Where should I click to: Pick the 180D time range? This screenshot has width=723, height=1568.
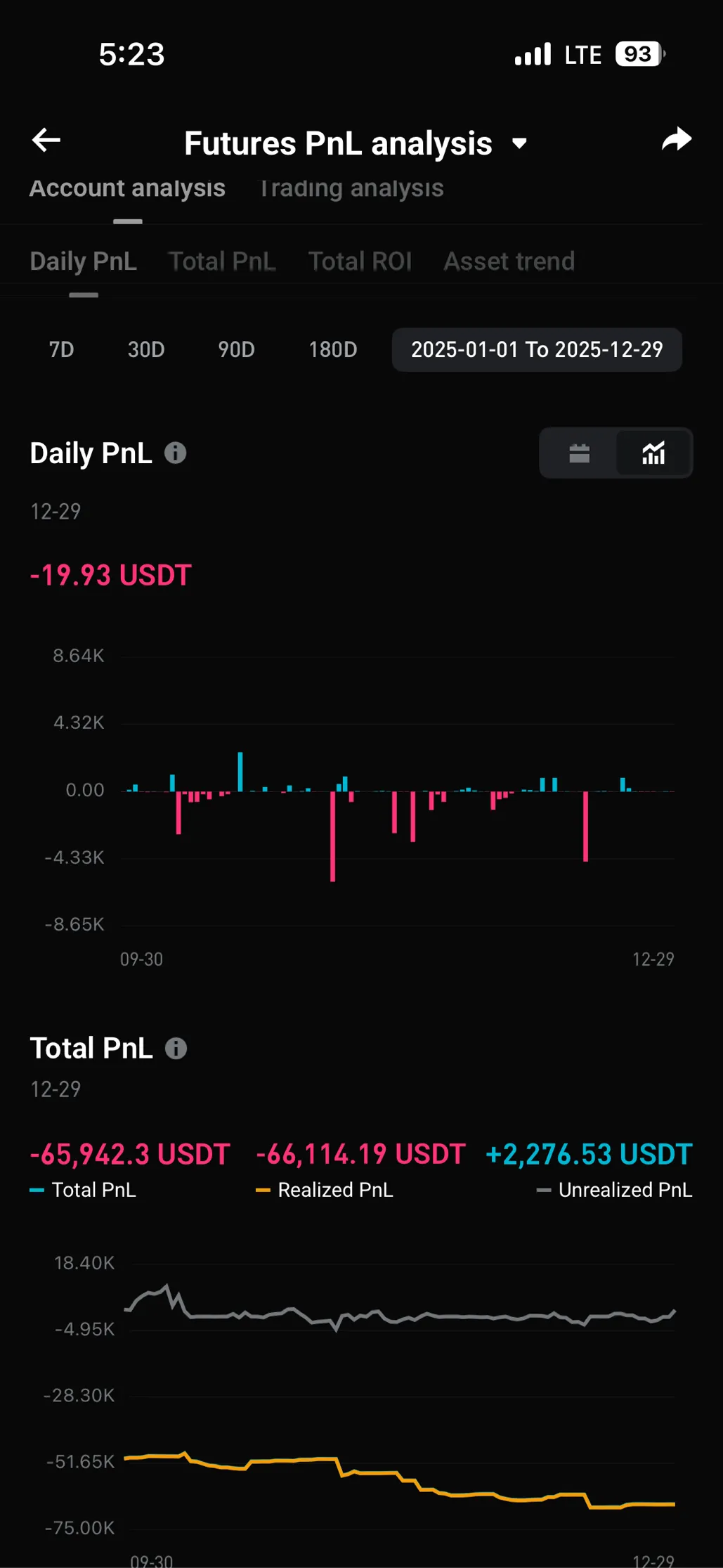333,349
